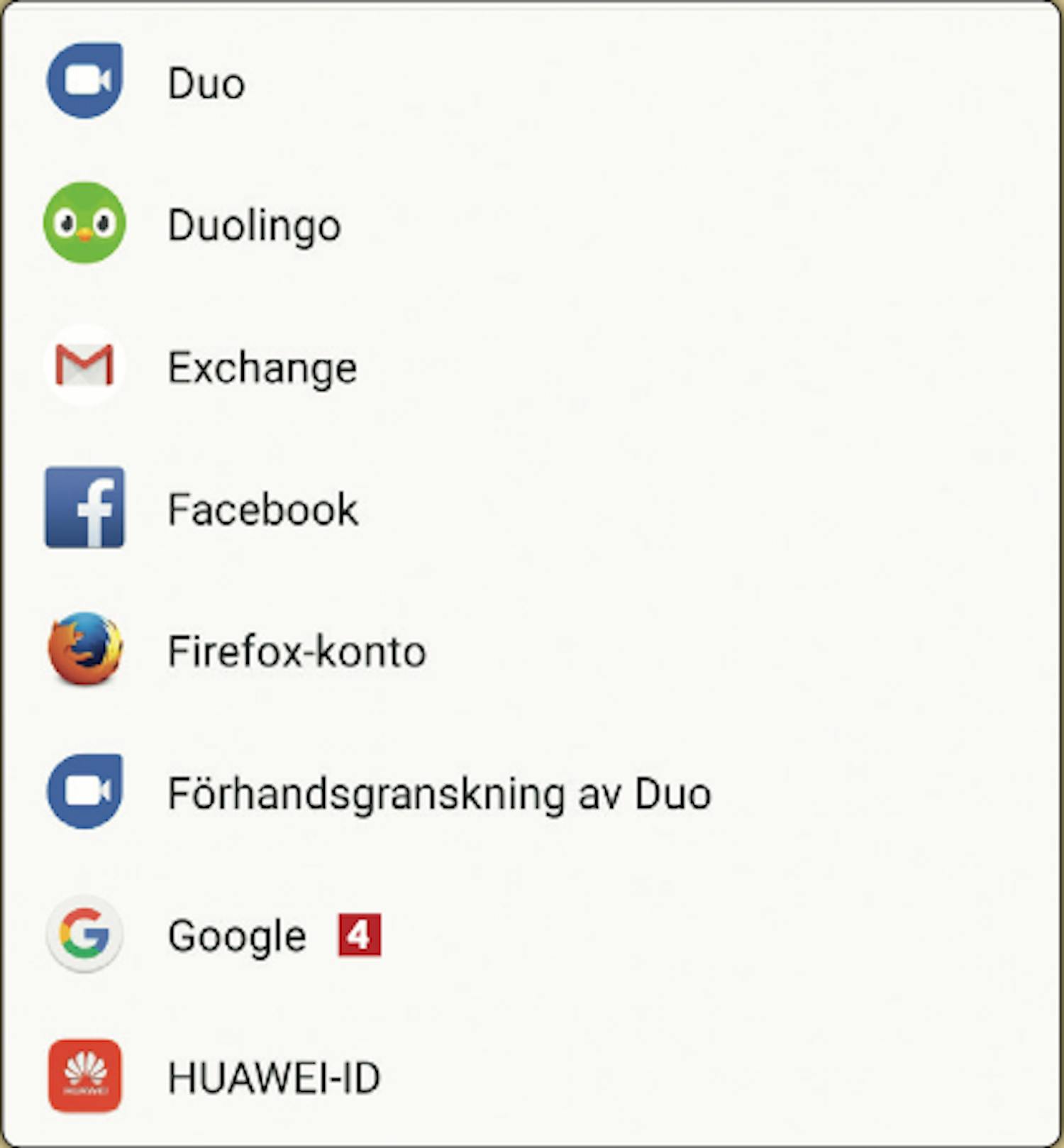Tap the Facebook account row
This screenshot has height=1148, width=1064.
[262, 509]
